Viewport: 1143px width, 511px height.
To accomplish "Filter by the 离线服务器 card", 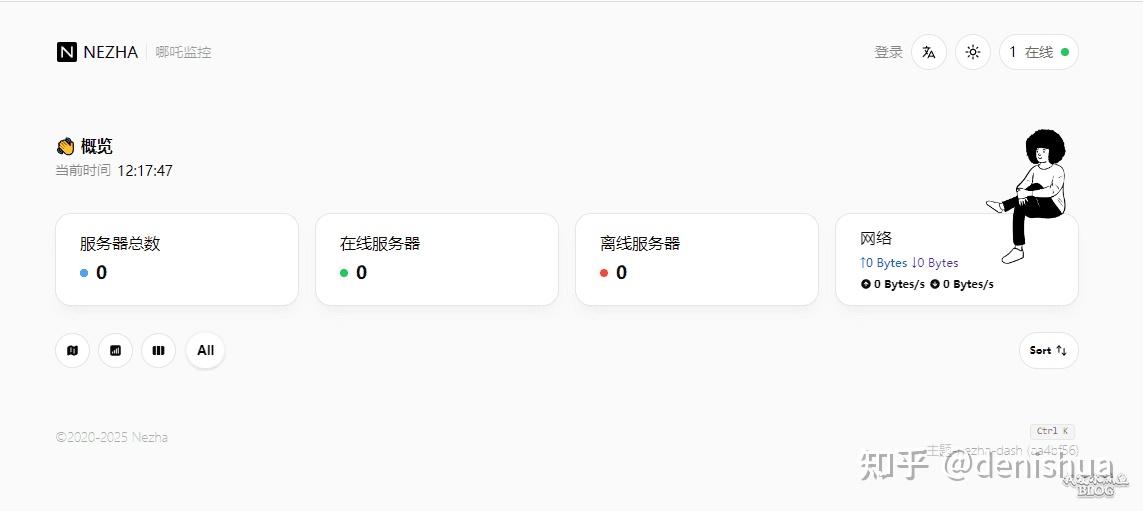I will (x=696, y=259).
